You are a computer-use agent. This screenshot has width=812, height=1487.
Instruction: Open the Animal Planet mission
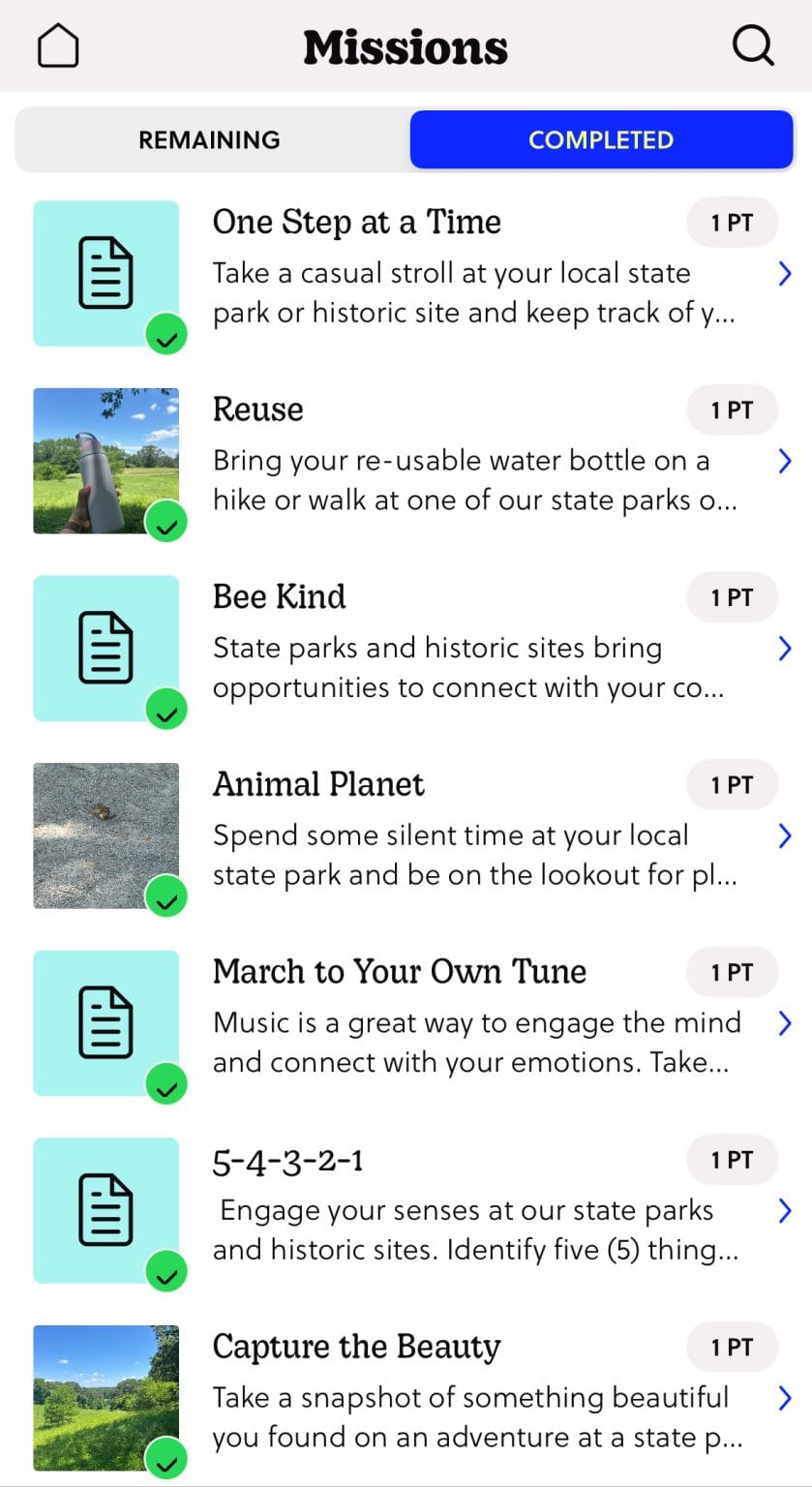(x=413, y=837)
